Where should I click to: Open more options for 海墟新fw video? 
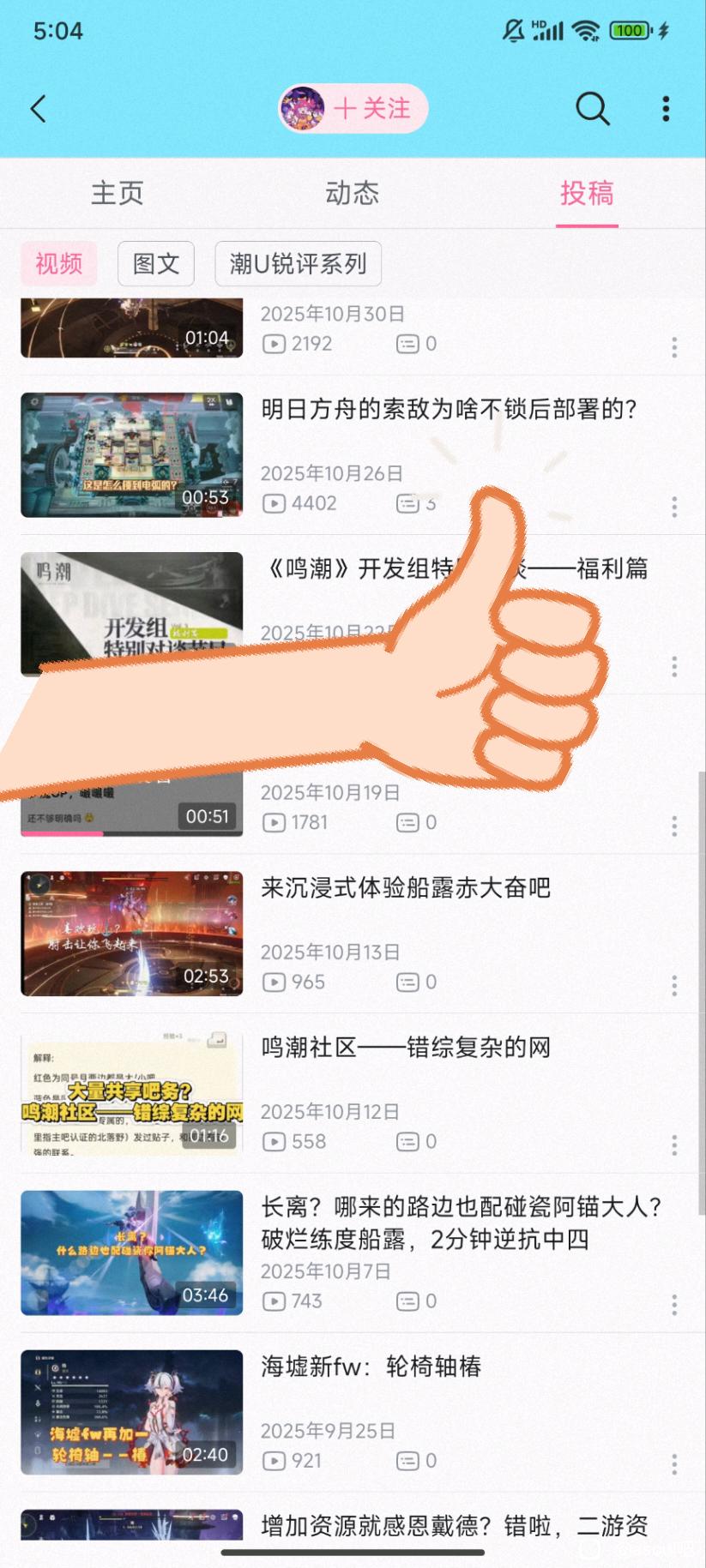pos(674,1463)
